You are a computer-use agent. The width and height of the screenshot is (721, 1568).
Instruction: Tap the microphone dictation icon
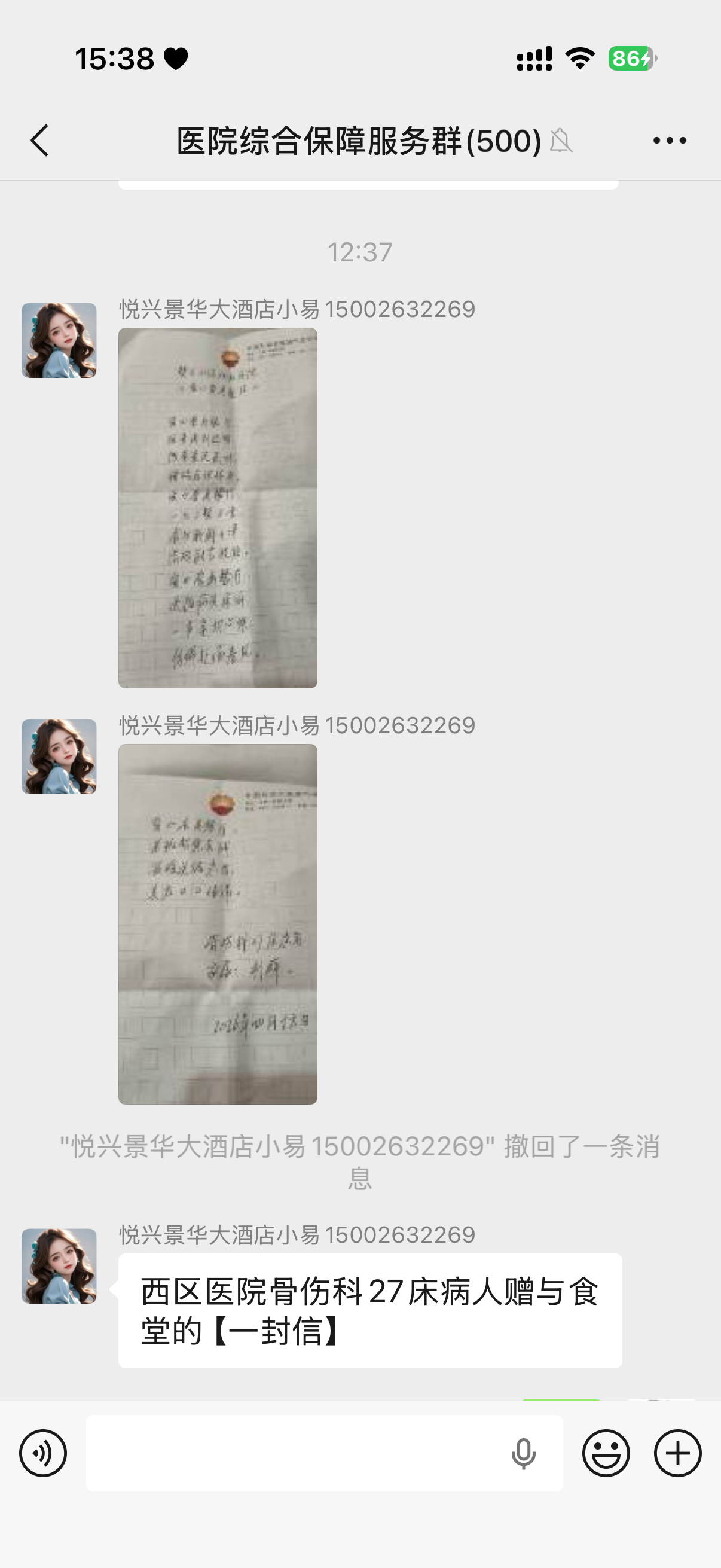[x=523, y=1454]
